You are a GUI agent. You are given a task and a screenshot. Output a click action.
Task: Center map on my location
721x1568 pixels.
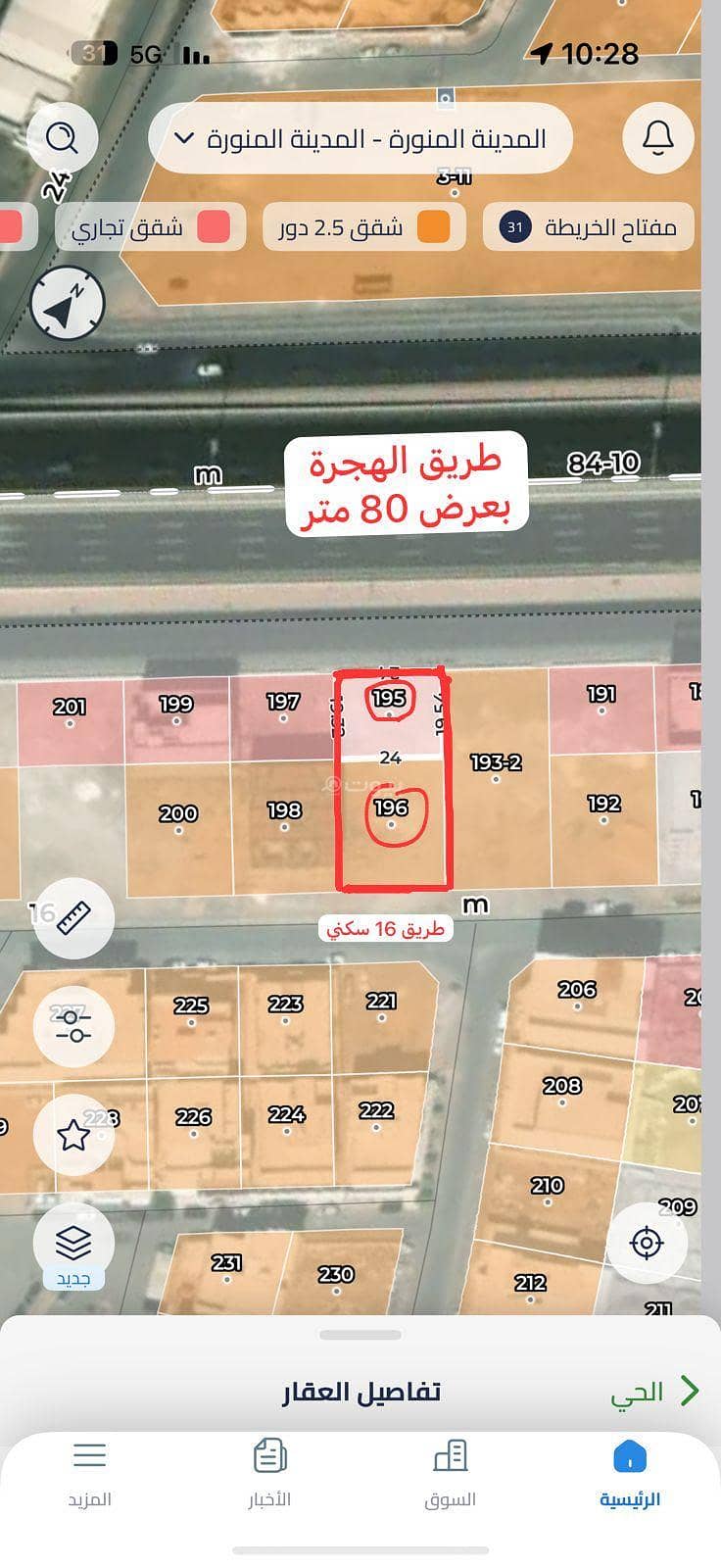(647, 1244)
